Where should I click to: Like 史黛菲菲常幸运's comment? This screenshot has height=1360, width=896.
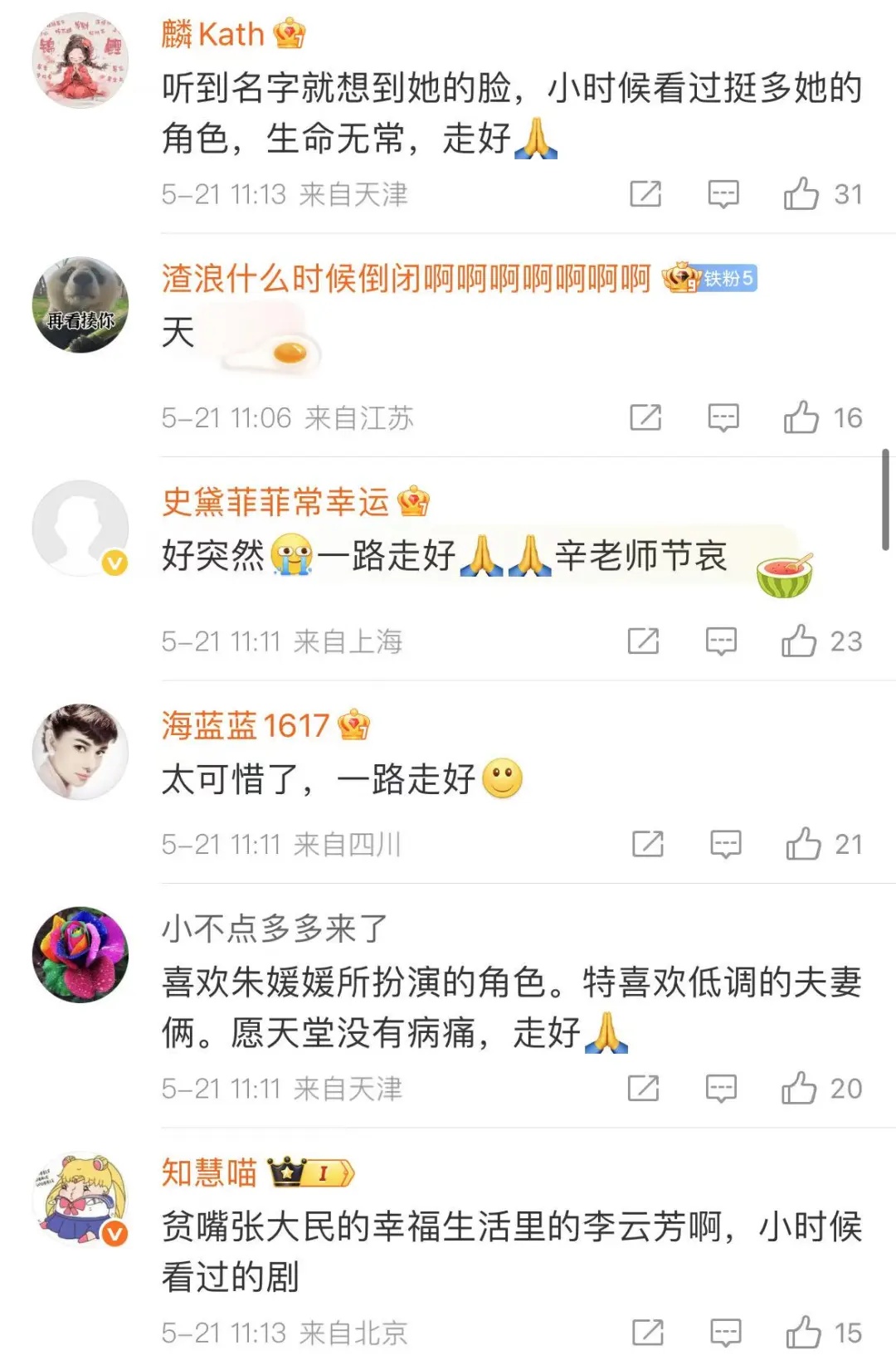pyautogui.click(x=799, y=641)
